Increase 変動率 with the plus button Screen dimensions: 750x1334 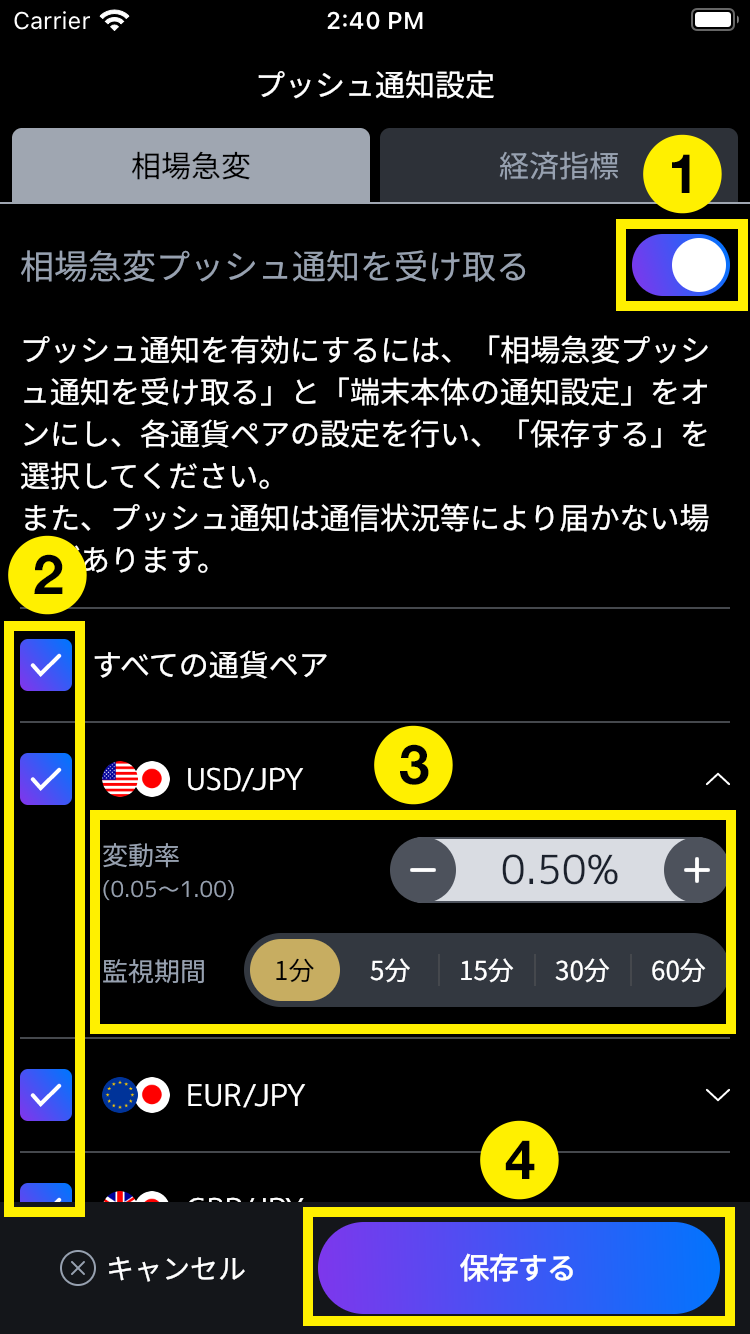(696, 870)
